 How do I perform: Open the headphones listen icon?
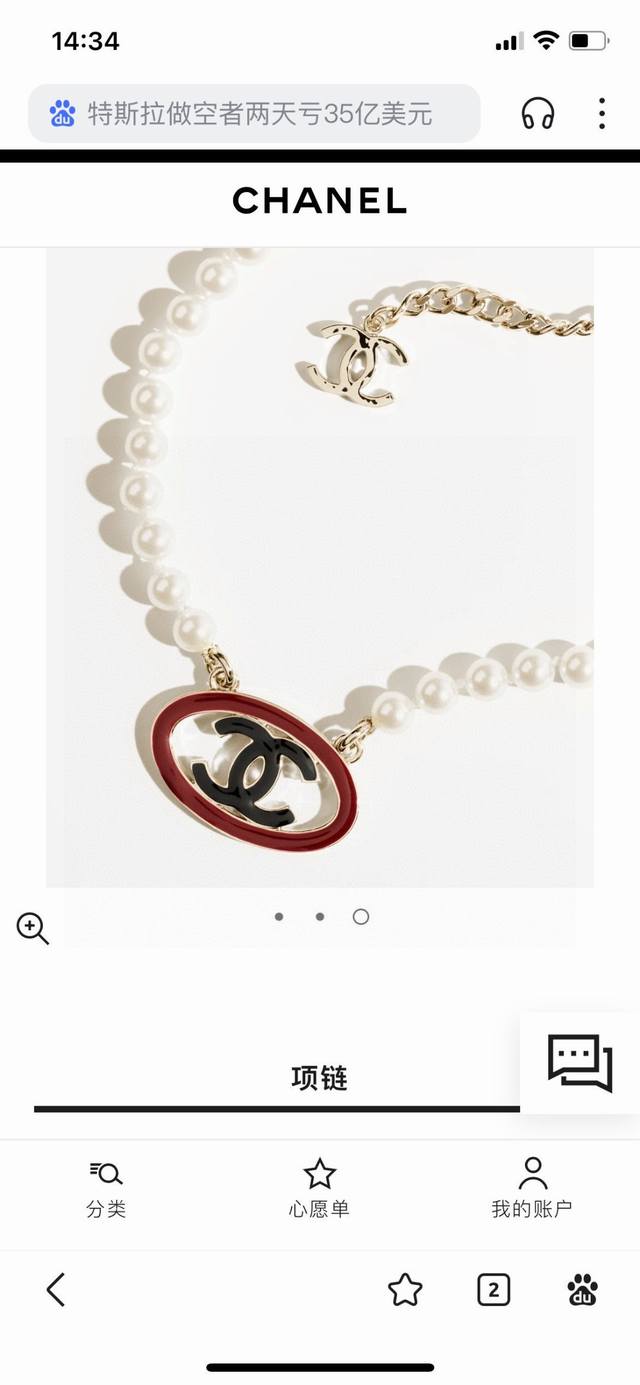point(538,114)
